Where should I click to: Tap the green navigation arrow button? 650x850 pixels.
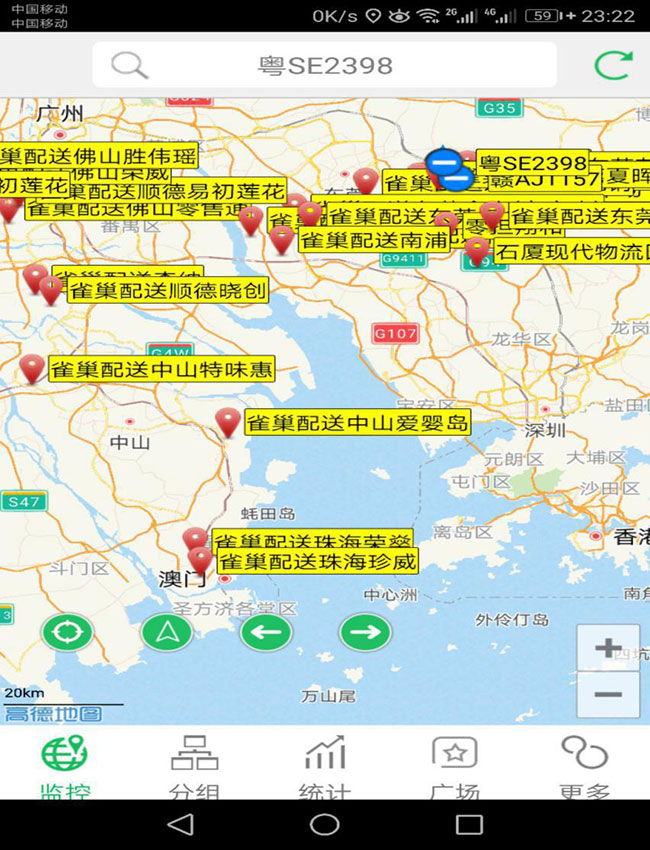pyautogui.click(x=166, y=632)
